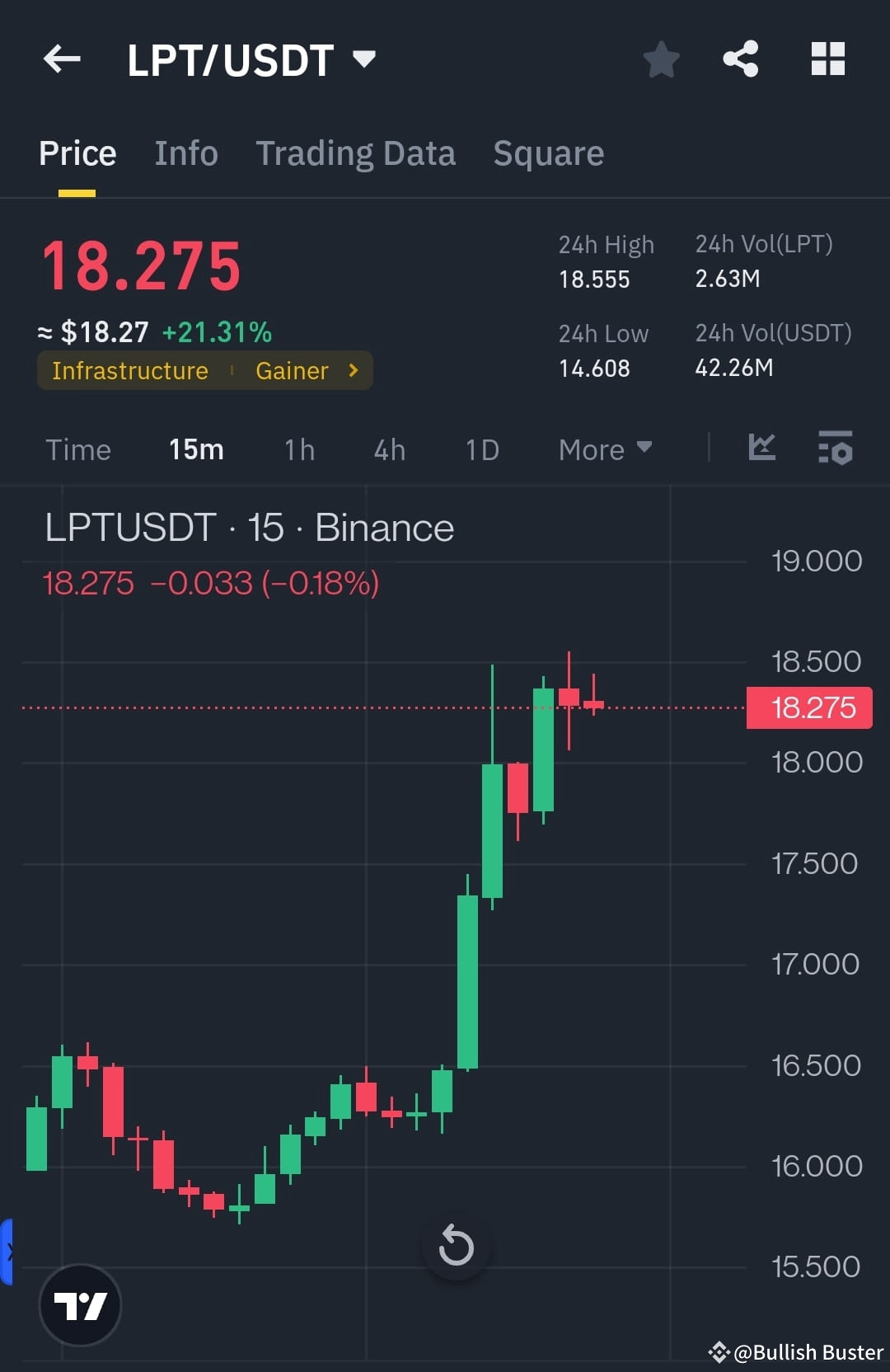Open indicator settings via the gear icon

(x=835, y=449)
